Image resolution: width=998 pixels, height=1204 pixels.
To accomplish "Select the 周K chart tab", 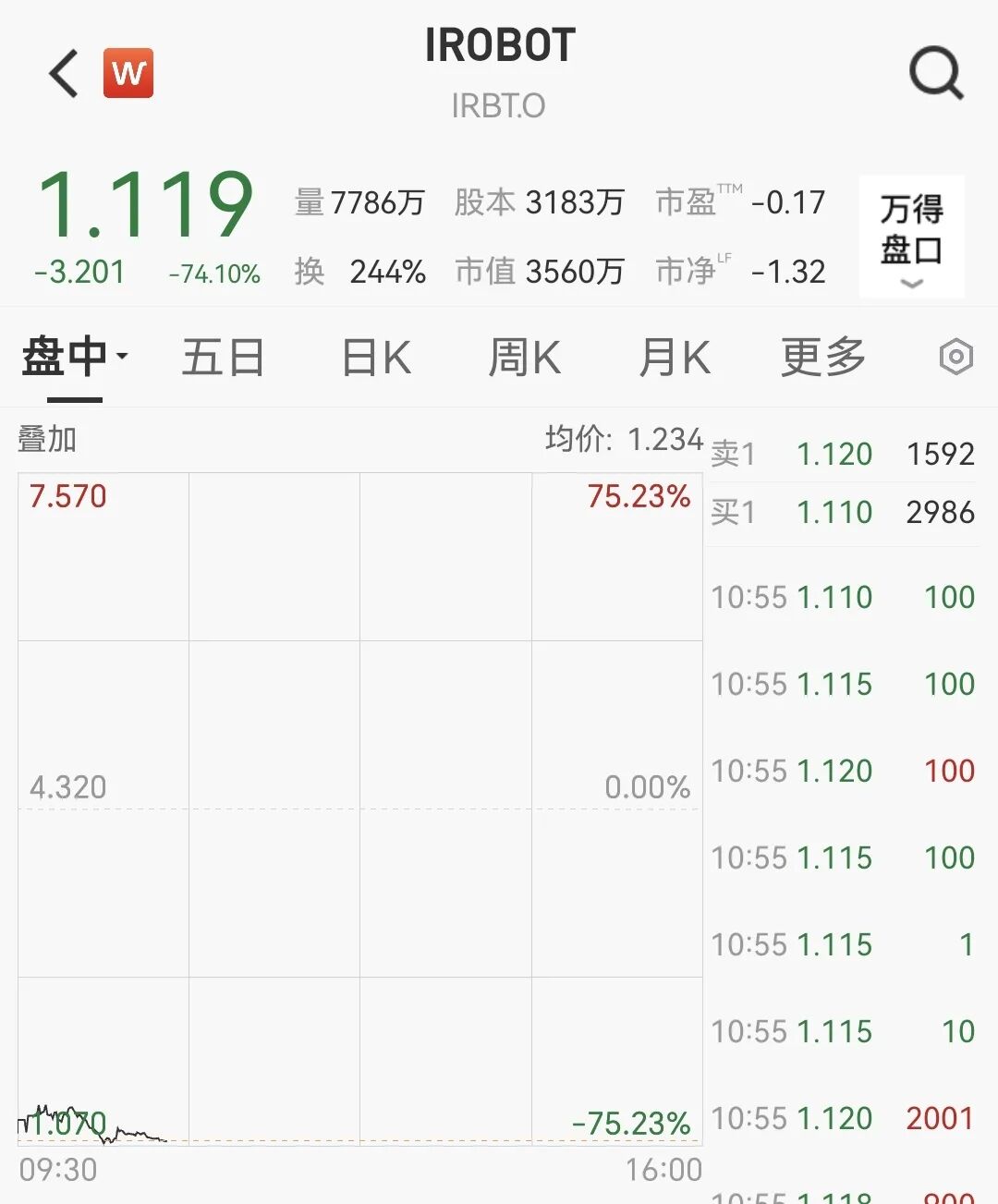I will pyautogui.click(x=524, y=358).
